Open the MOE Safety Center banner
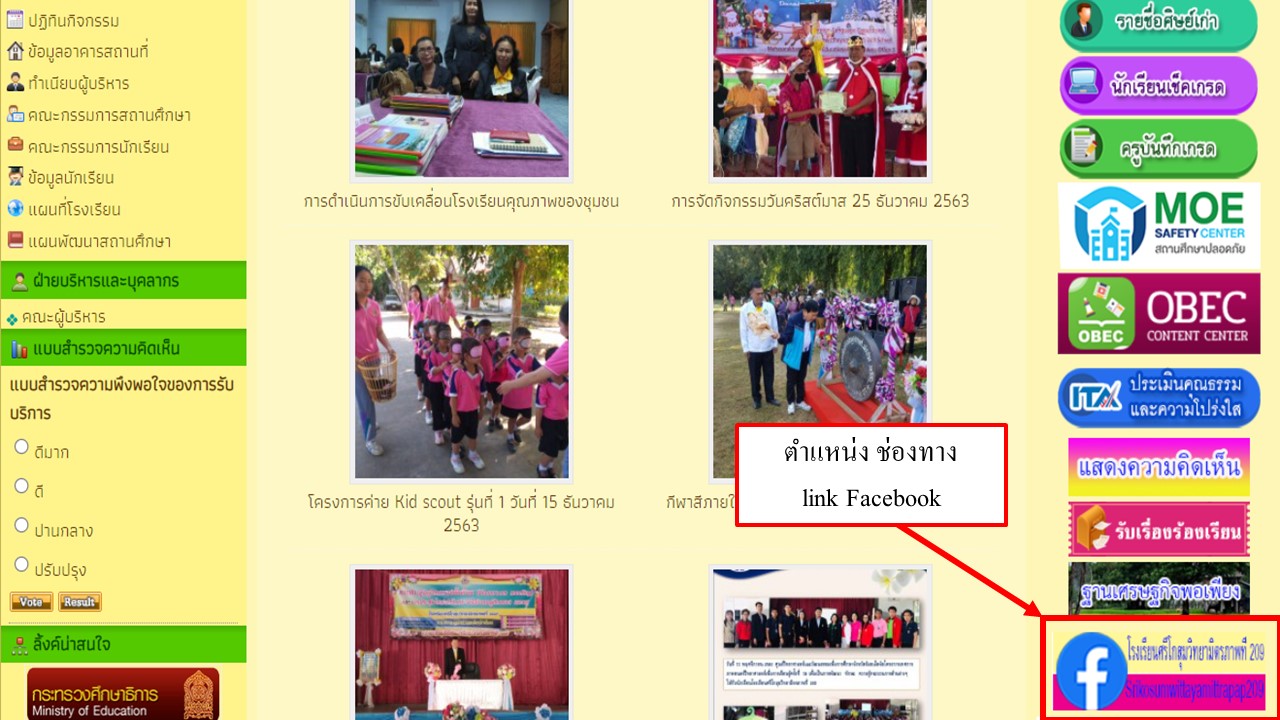Viewport: 1280px width, 720px height. point(1158,225)
